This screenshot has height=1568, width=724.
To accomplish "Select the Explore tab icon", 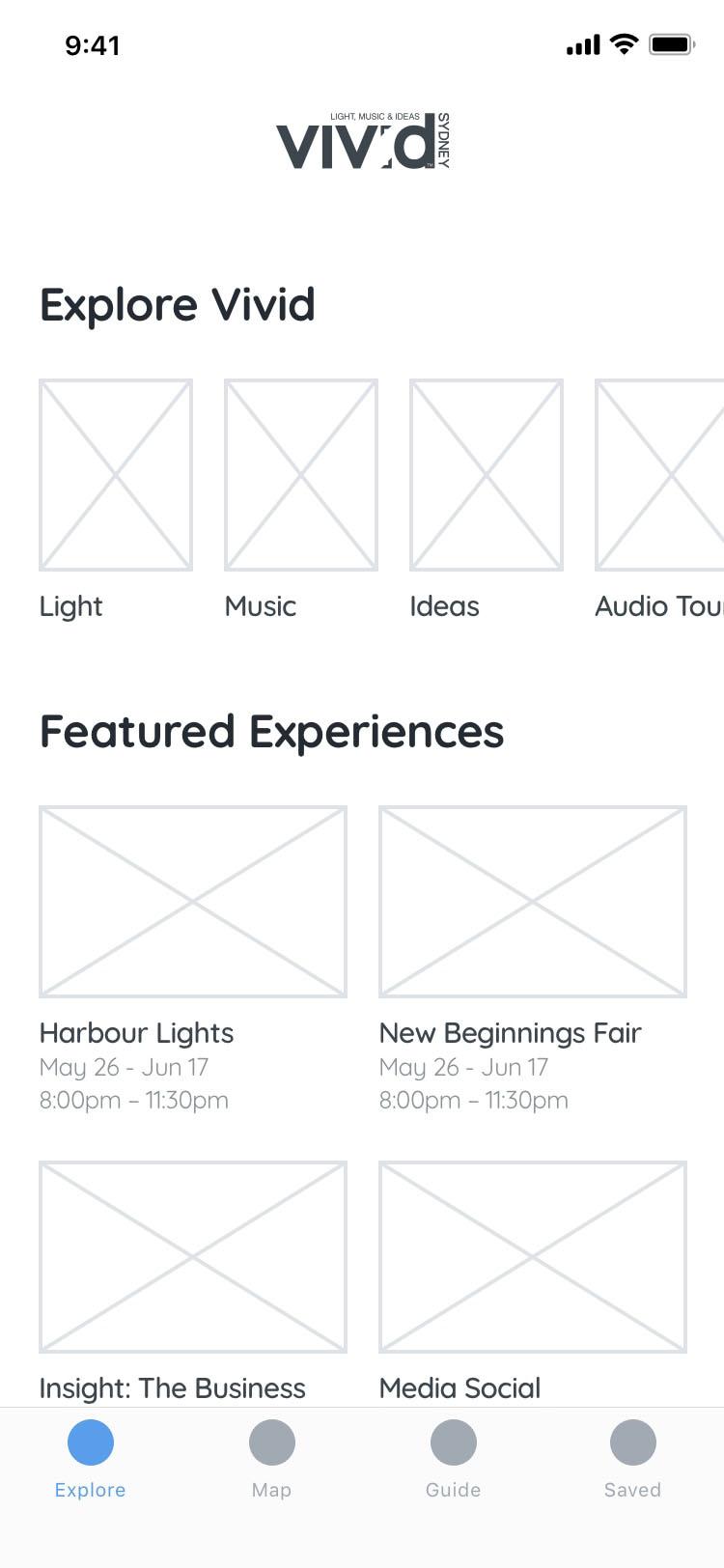I will (90, 1442).
